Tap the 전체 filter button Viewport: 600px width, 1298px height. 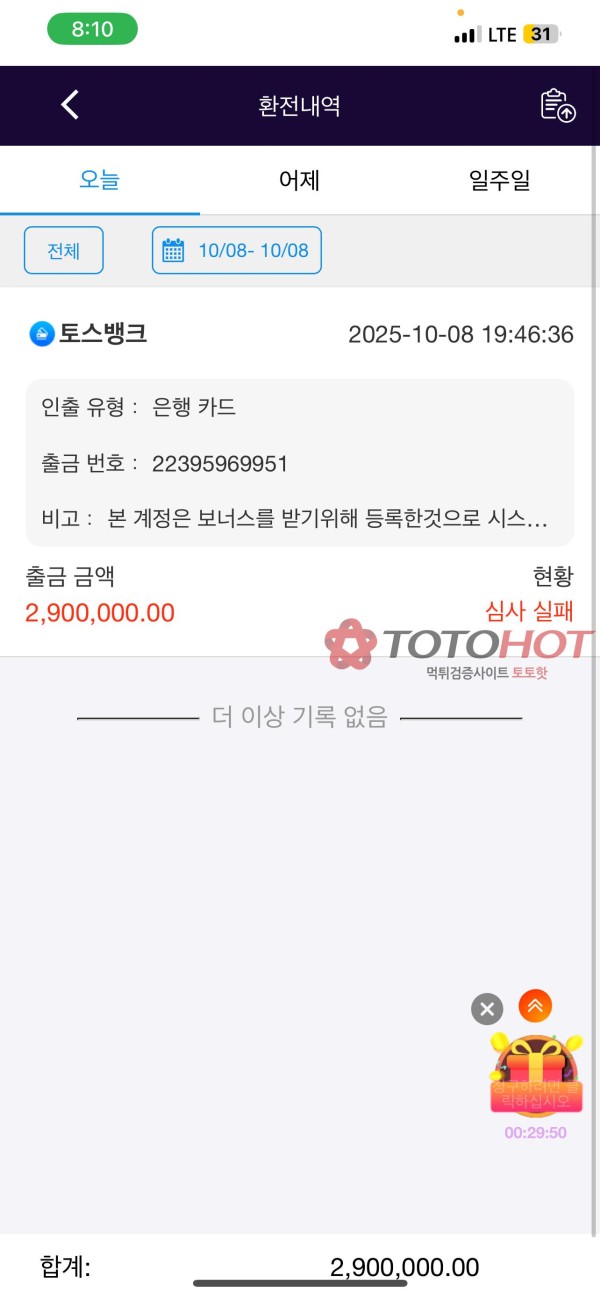64,250
